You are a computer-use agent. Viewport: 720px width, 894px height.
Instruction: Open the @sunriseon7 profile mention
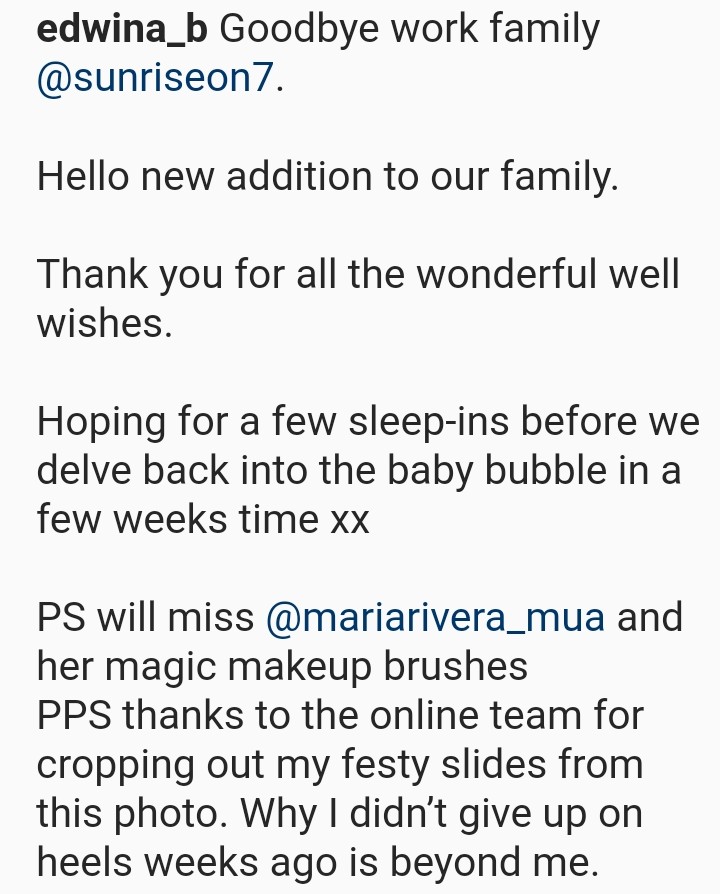[x=155, y=78]
